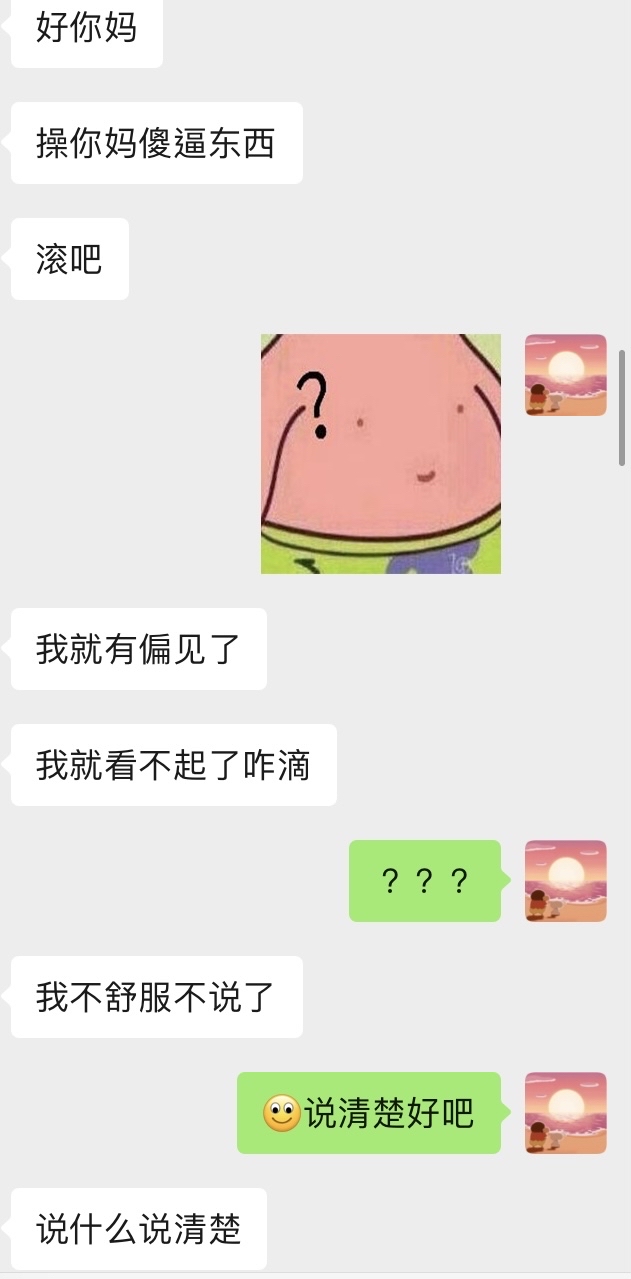Open sender's avatar beside the Patrick sticker
This screenshot has width=631, height=1279.
coord(565,375)
